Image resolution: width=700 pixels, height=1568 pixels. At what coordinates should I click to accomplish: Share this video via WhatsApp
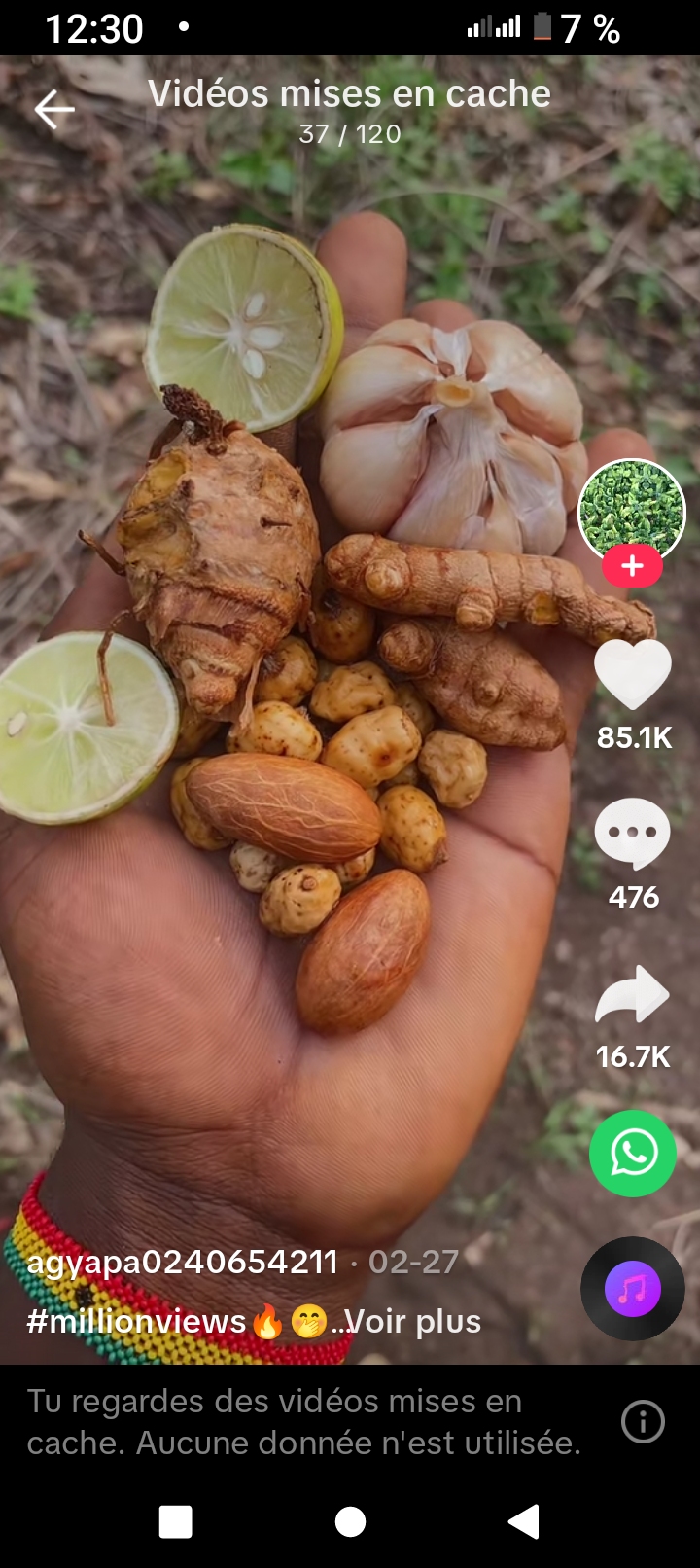point(633,1154)
